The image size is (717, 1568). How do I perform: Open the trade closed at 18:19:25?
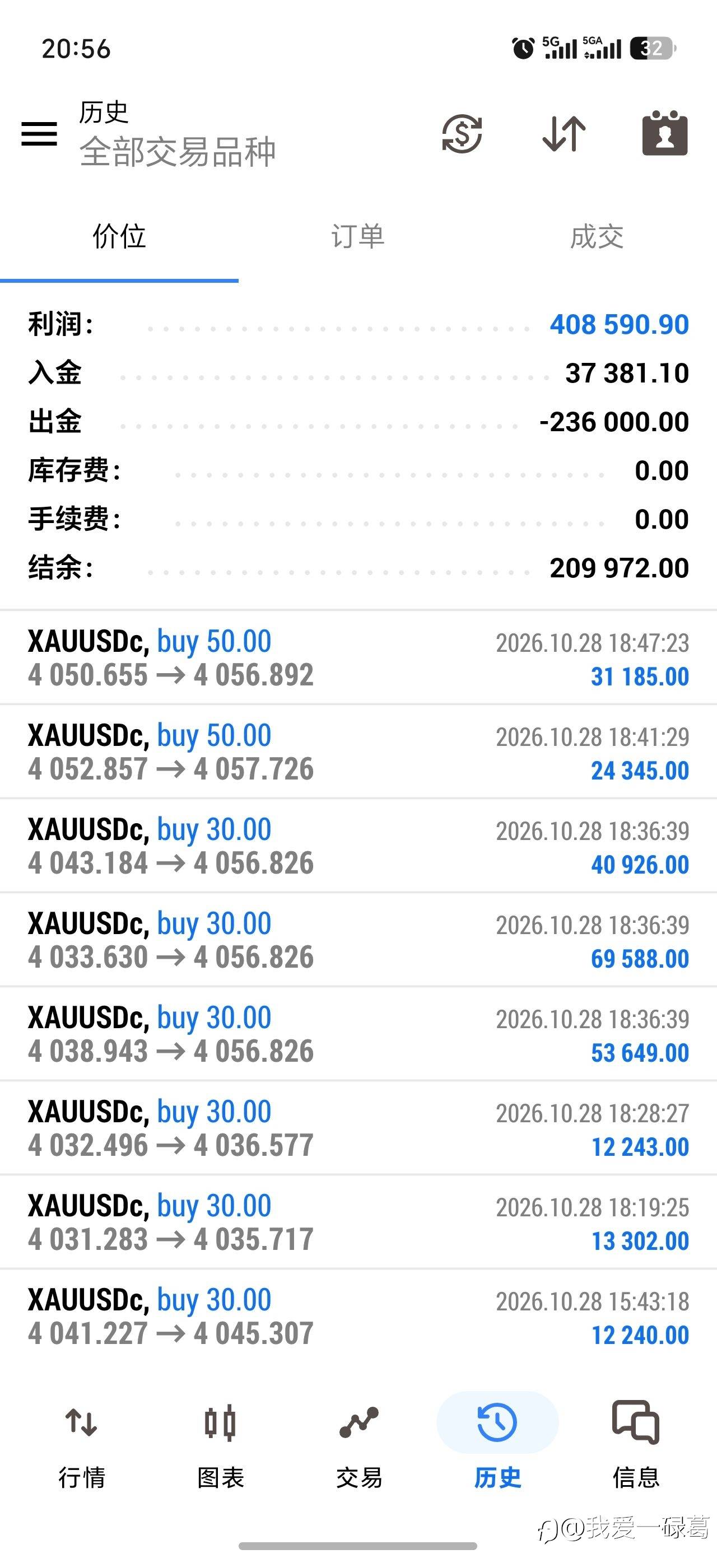[358, 1222]
